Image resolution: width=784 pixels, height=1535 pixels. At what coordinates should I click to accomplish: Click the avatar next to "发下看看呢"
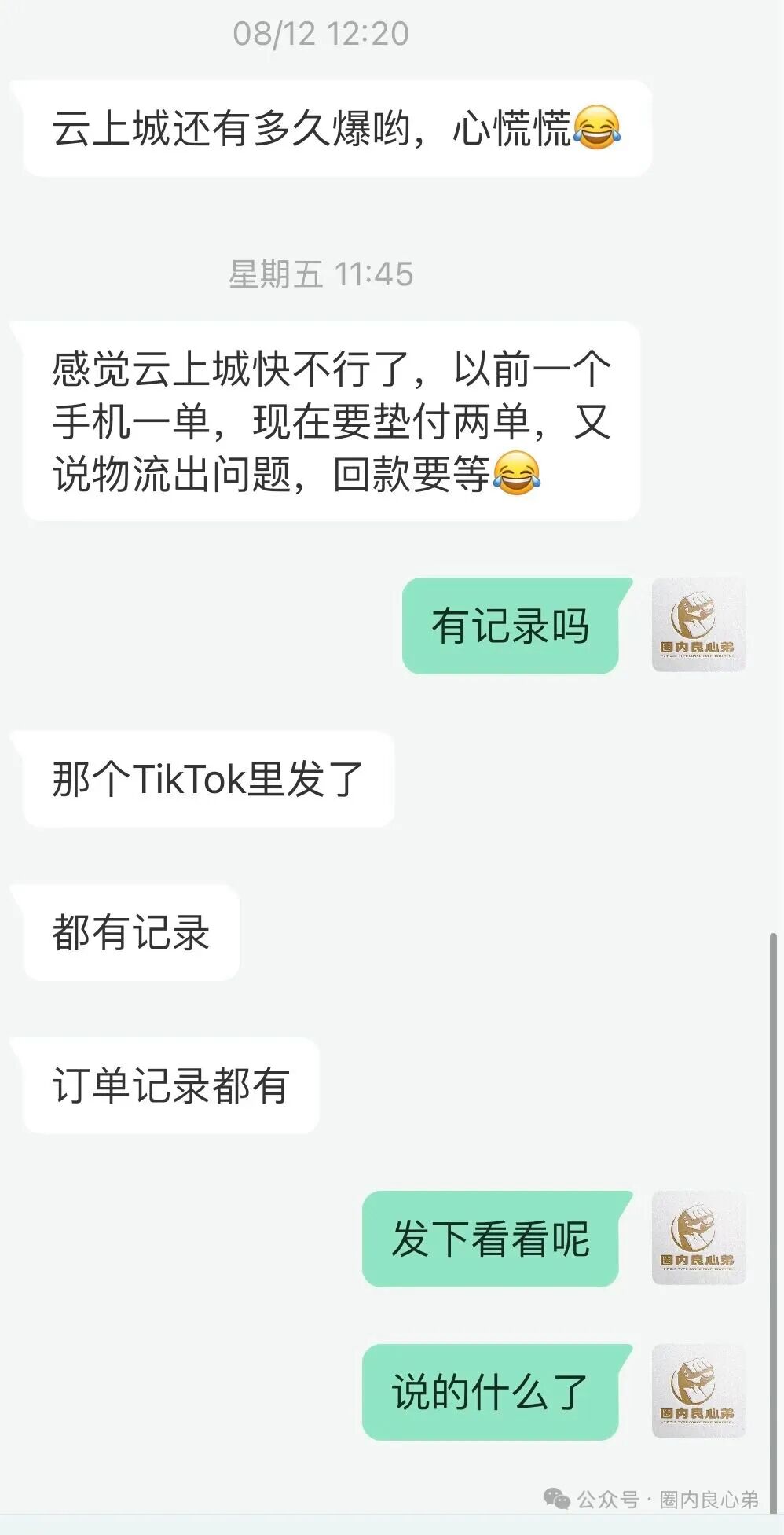pyautogui.click(x=698, y=1240)
